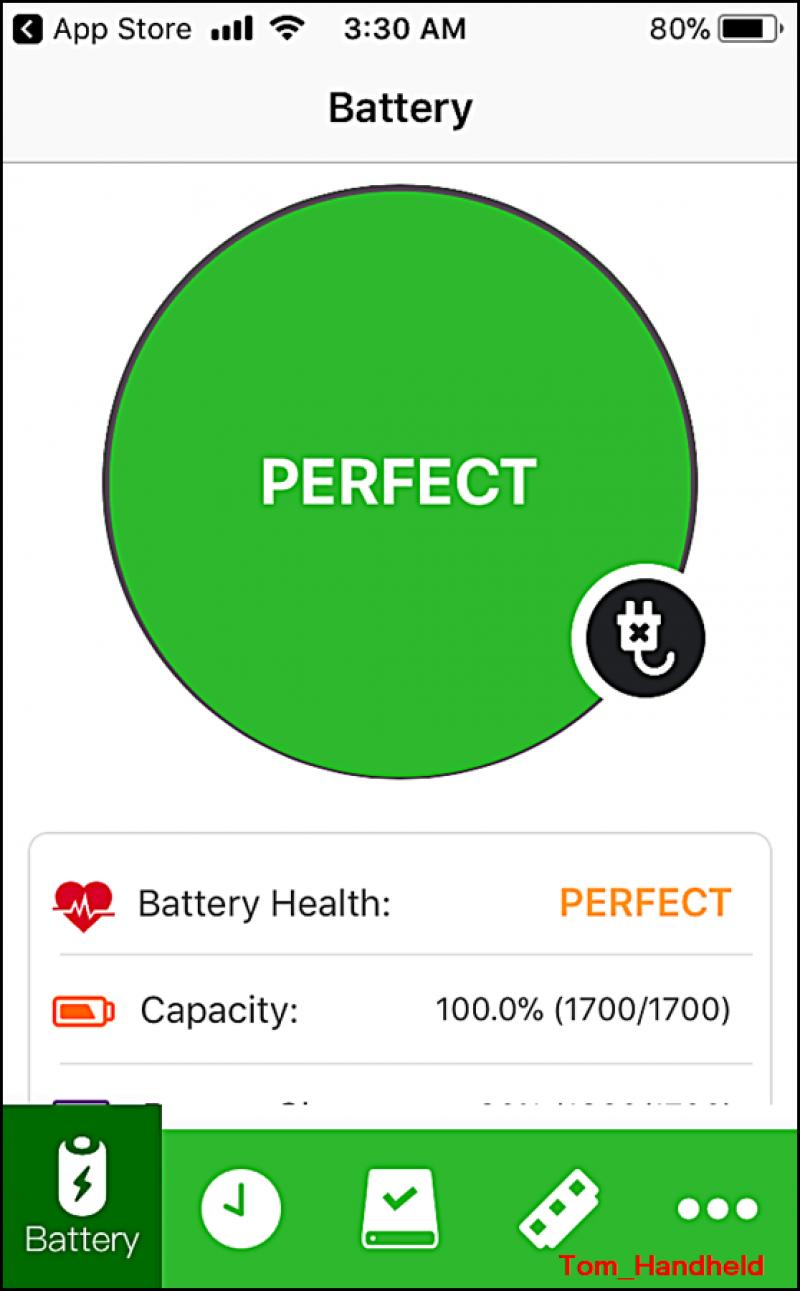Switch to the clock tab

(240, 1207)
